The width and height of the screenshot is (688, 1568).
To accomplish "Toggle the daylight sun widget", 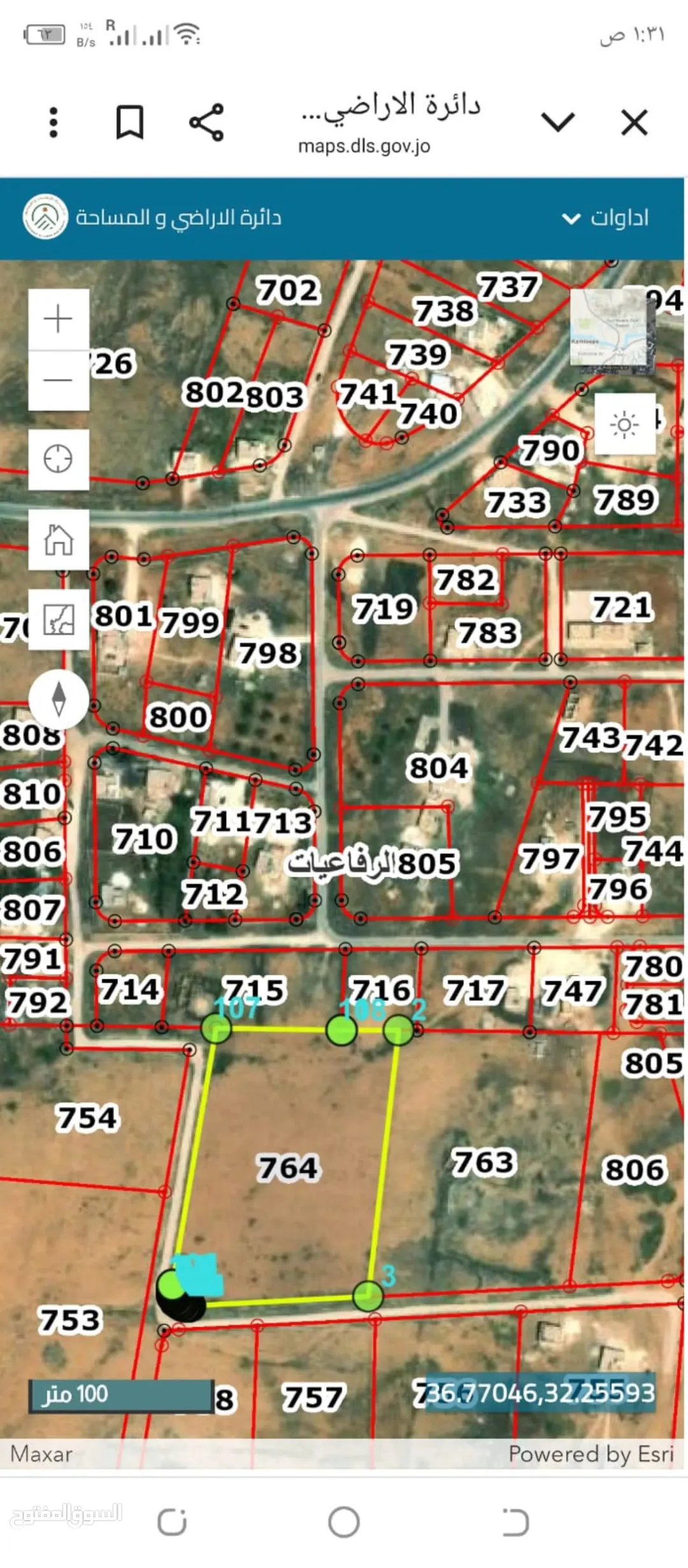I will tap(625, 424).
